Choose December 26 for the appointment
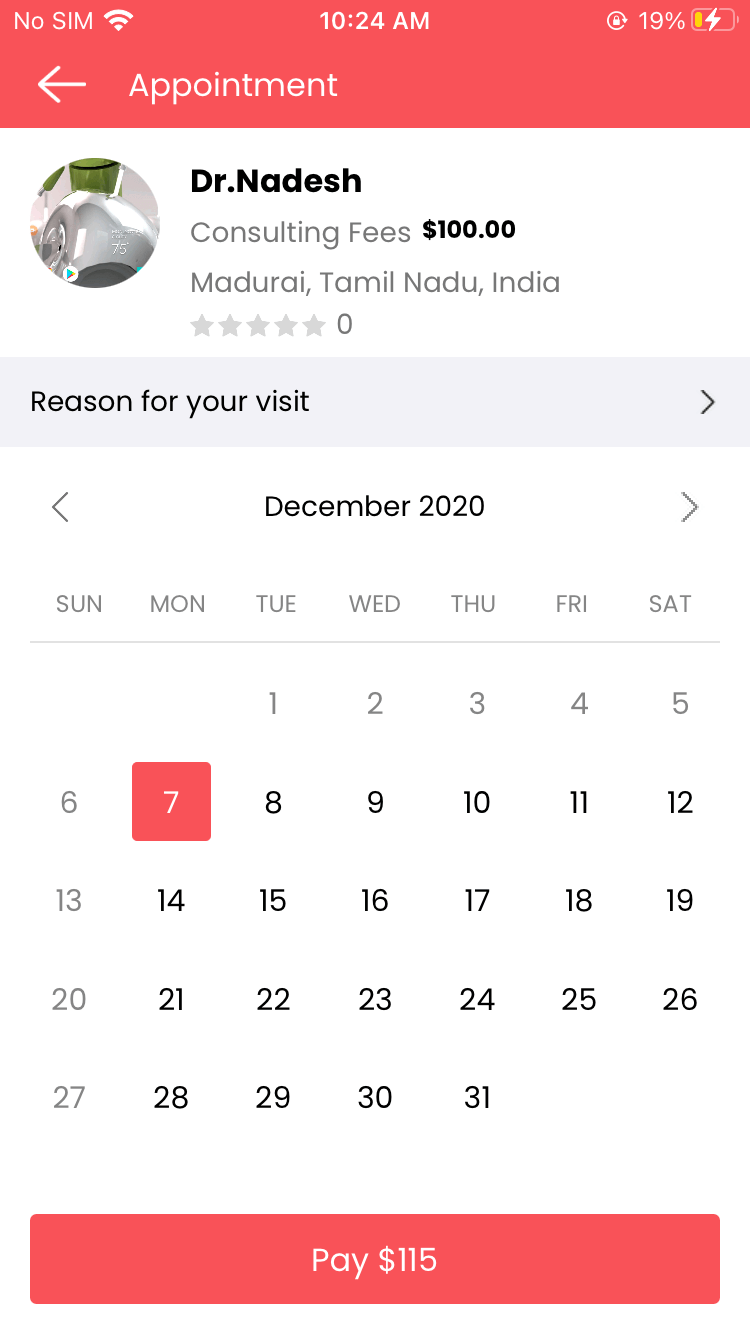Image resolution: width=750 pixels, height=1334 pixels. pos(680,999)
